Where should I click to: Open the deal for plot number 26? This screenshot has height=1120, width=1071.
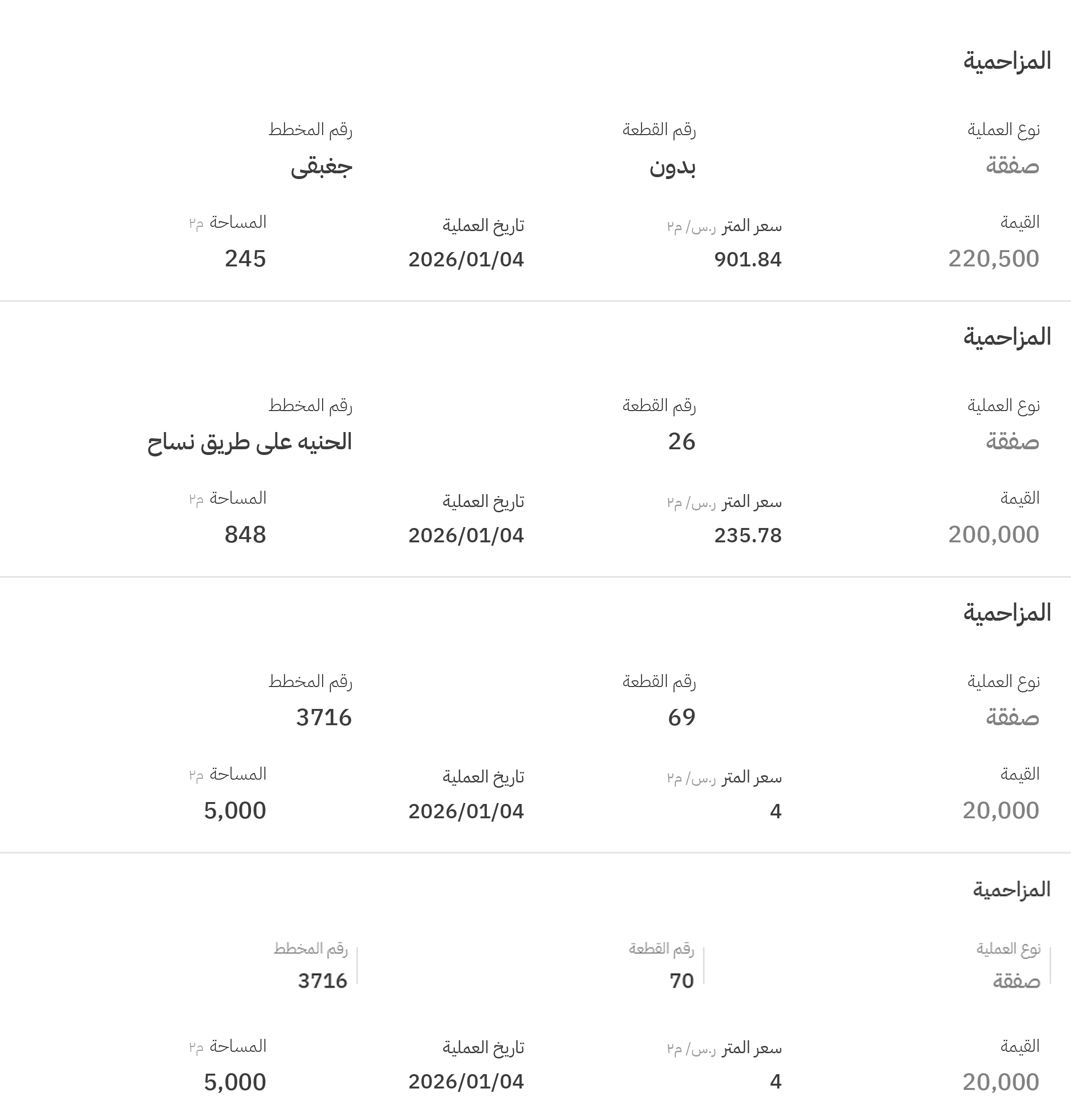pos(535,439)
